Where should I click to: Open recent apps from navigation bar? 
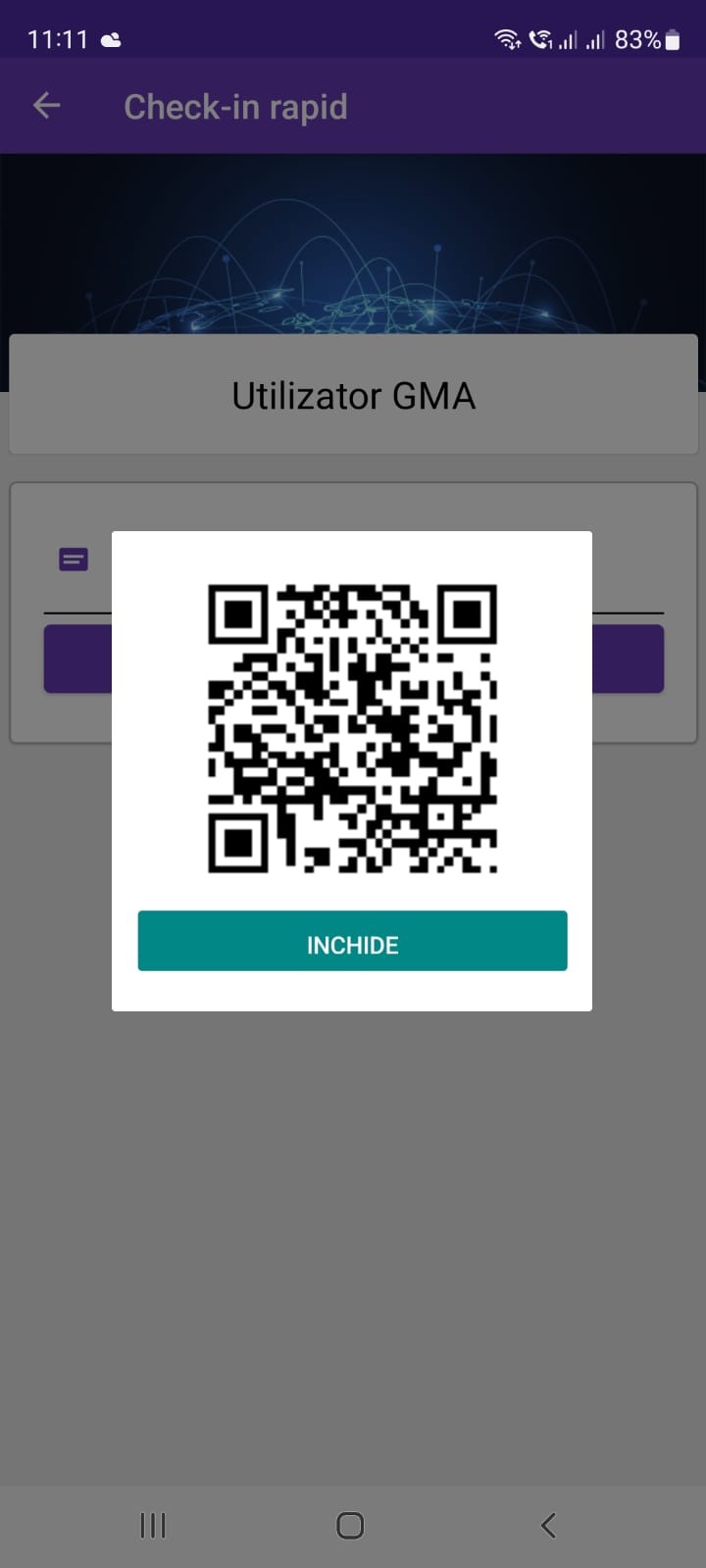pos(153,1525)
